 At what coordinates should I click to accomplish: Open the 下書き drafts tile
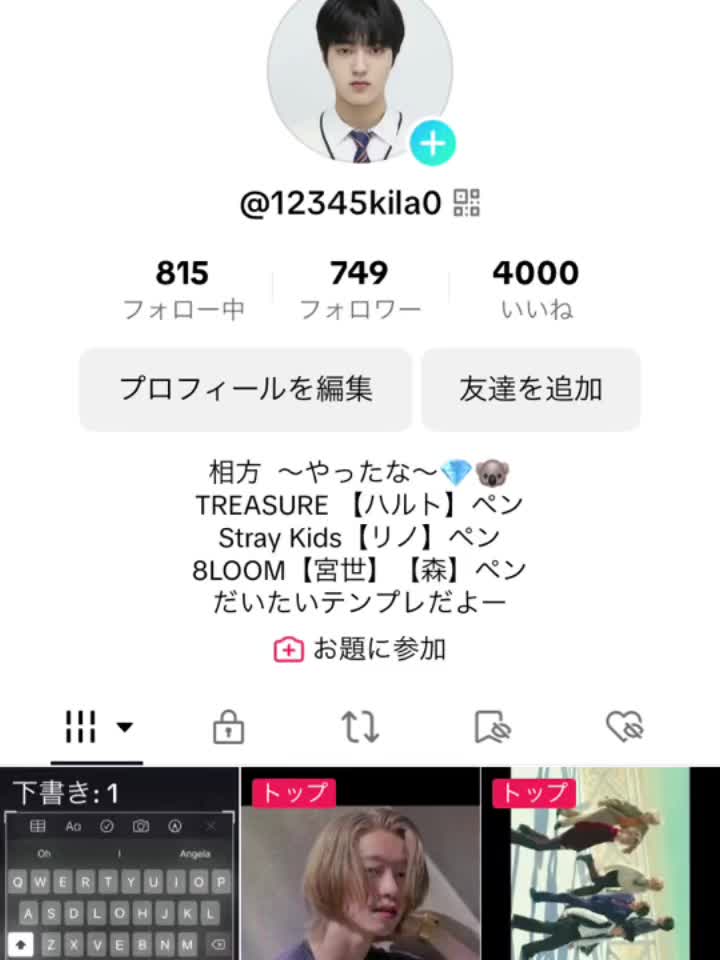pyautogui.click(x=119, y=864)
